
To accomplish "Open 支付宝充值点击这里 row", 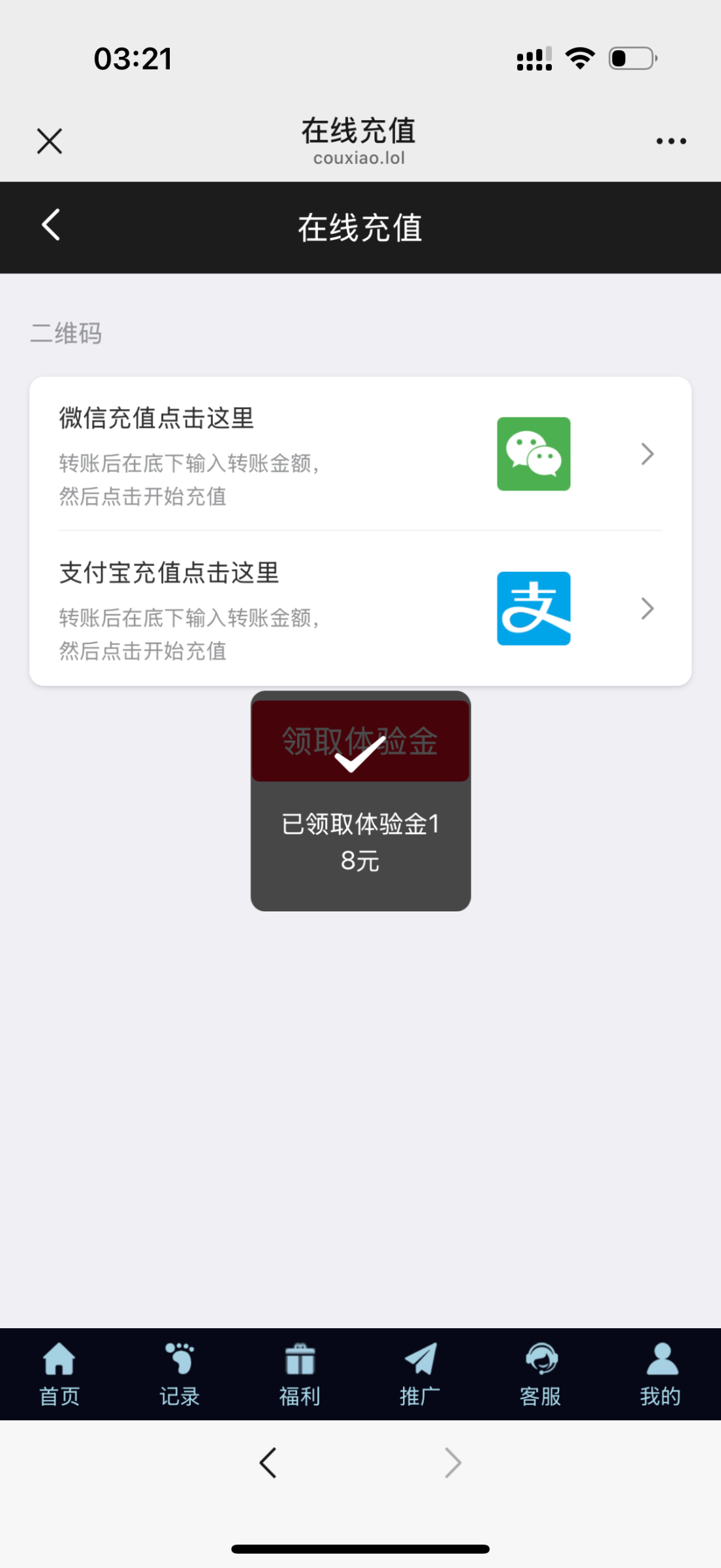I will pyautogui.click(x=360, y=609).
